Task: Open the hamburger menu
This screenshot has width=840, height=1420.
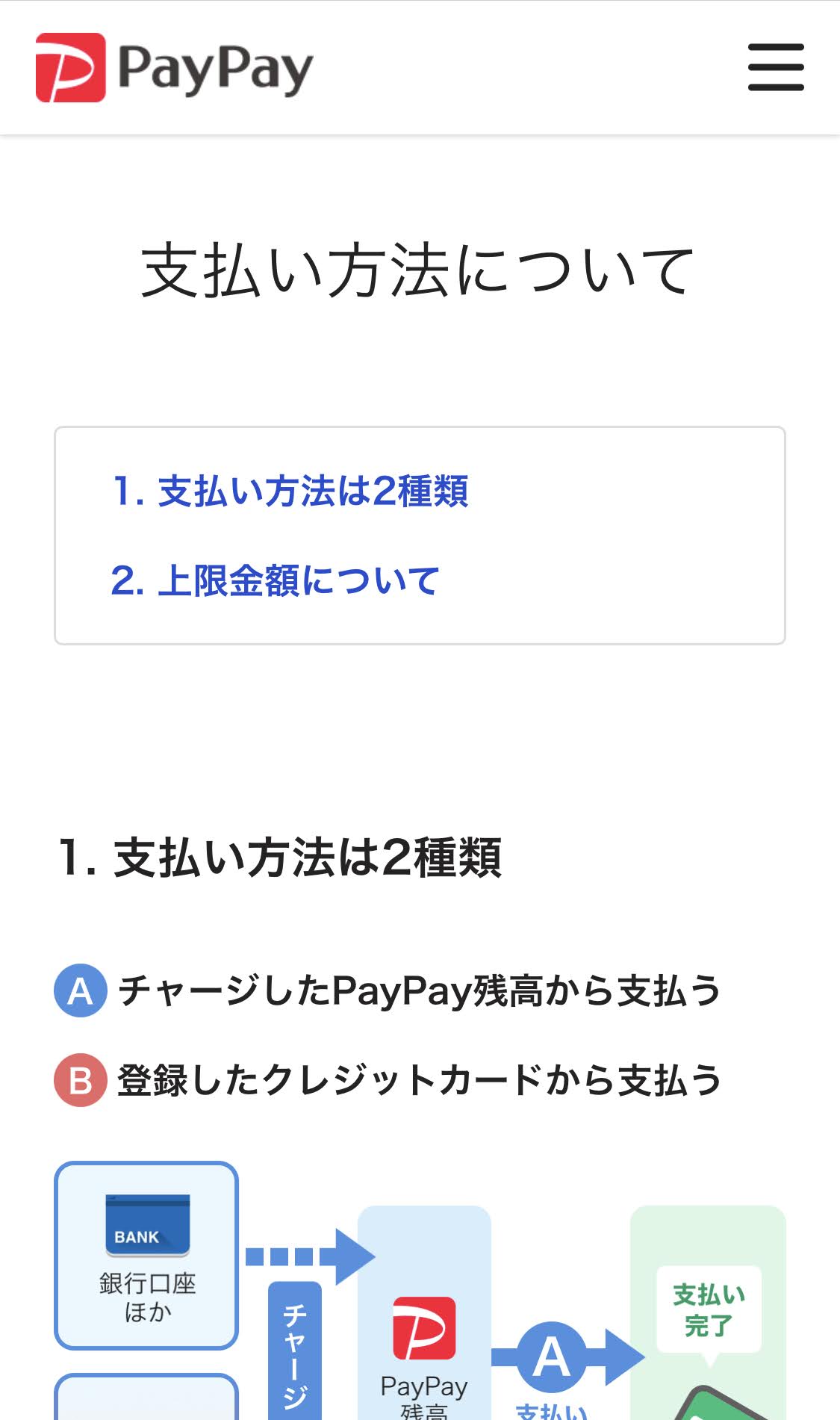Action: [x=776, y=67]
